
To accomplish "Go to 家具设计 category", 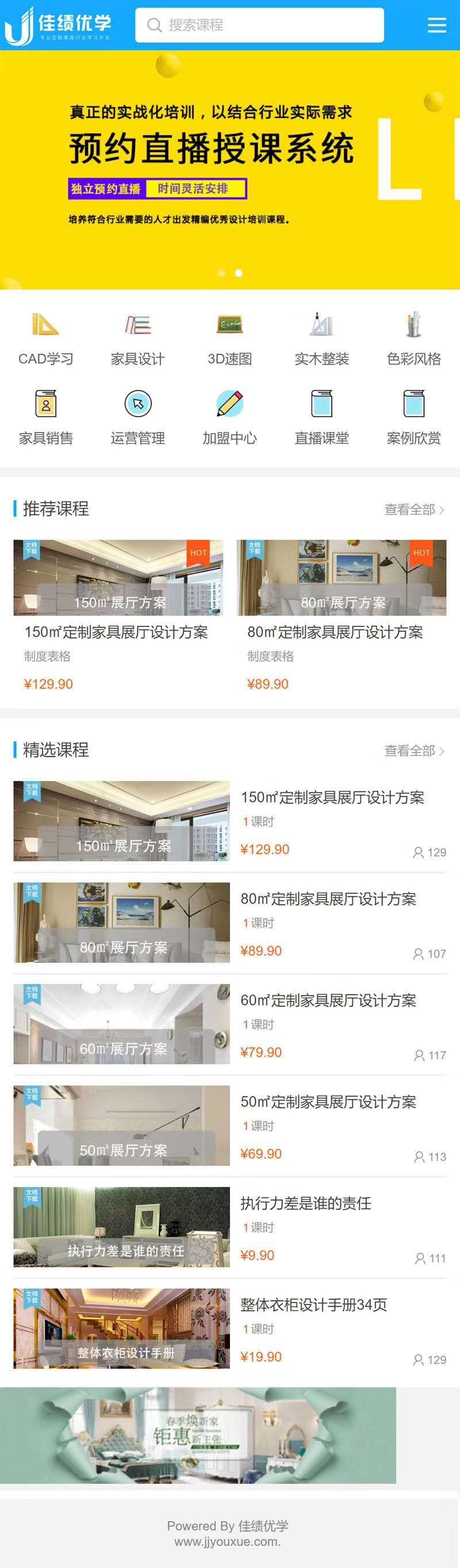I will pyautogui.click(x=137, y=339).
